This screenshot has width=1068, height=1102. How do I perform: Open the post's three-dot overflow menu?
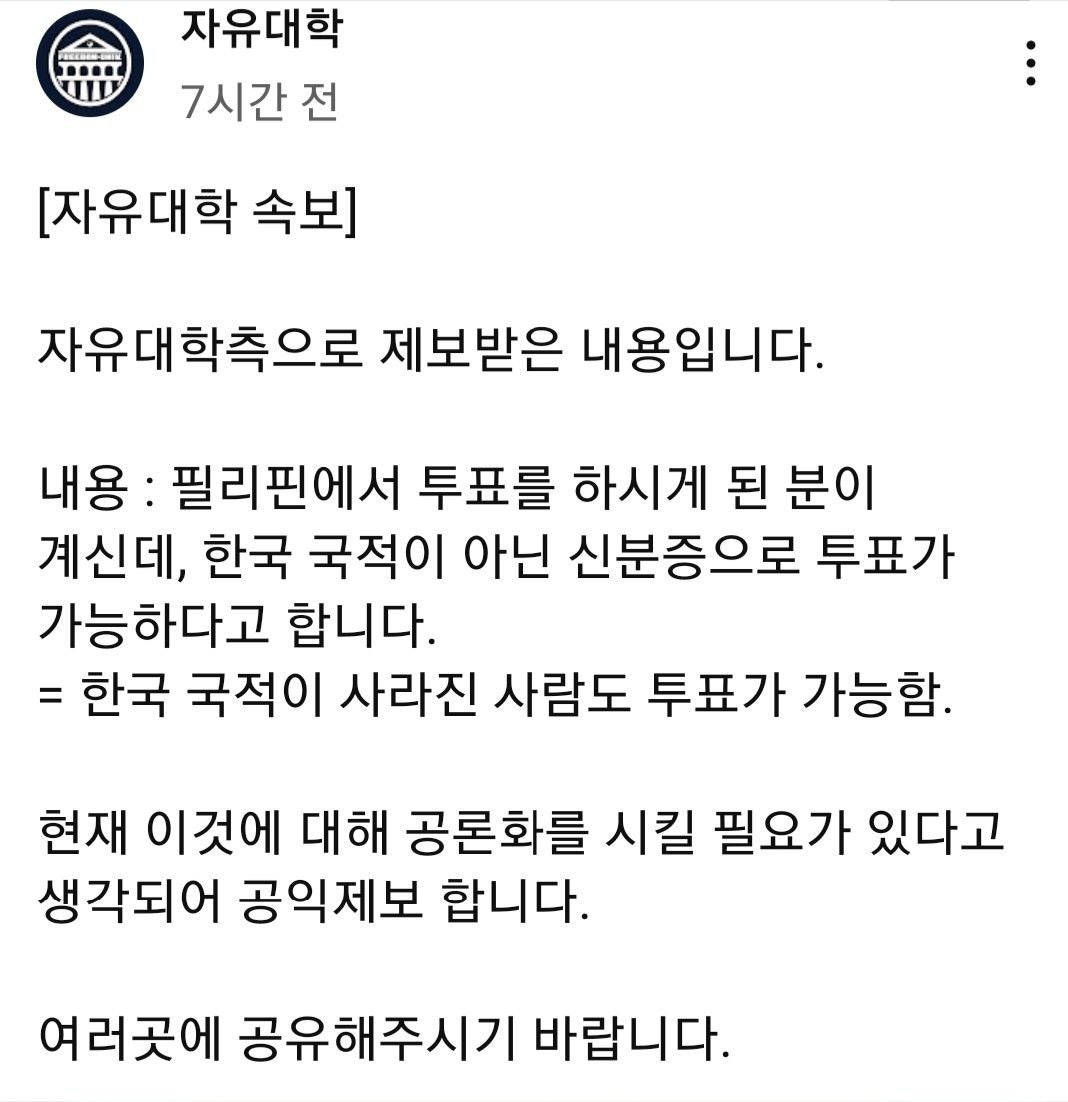(1030, 63)
